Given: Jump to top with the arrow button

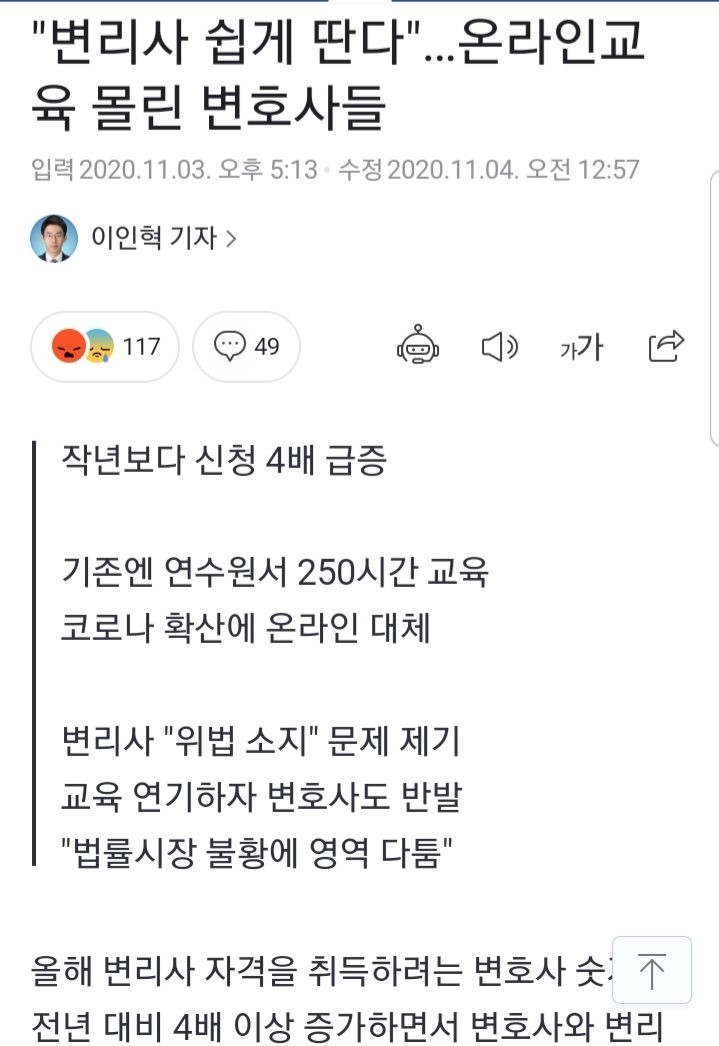Looking at the screenshot, I should point(652,970).
